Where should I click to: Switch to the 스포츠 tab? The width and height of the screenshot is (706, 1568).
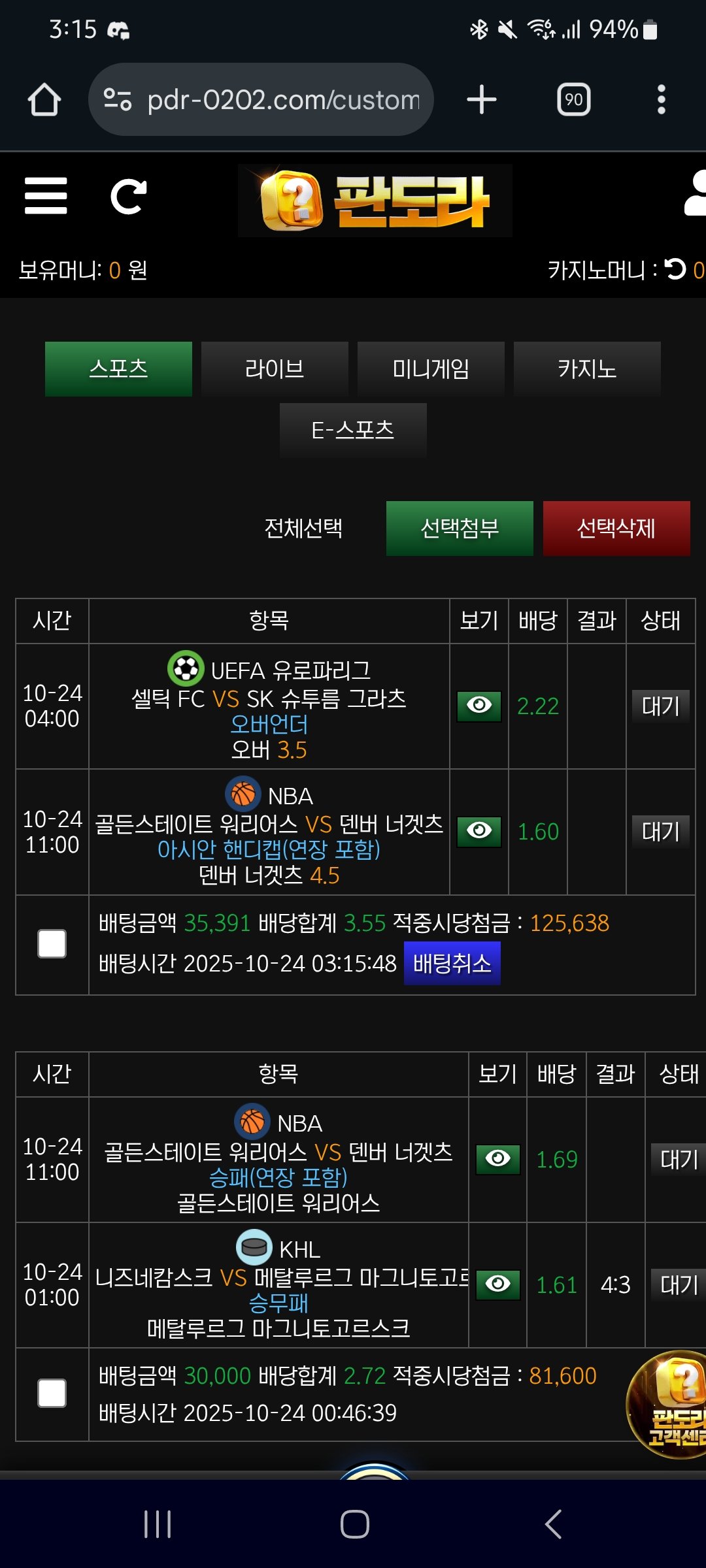click(x=118, y=368)
